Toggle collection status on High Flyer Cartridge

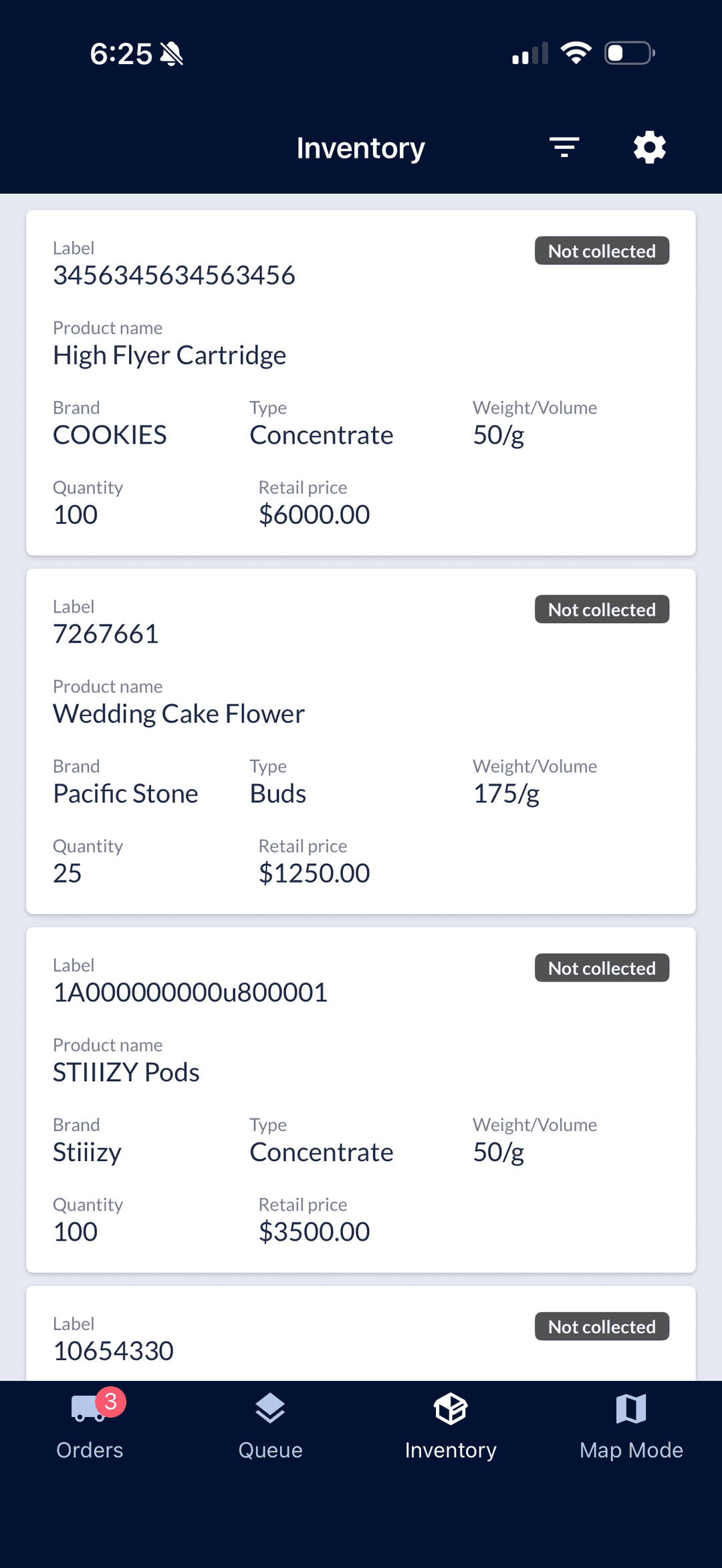coord(600,251)
